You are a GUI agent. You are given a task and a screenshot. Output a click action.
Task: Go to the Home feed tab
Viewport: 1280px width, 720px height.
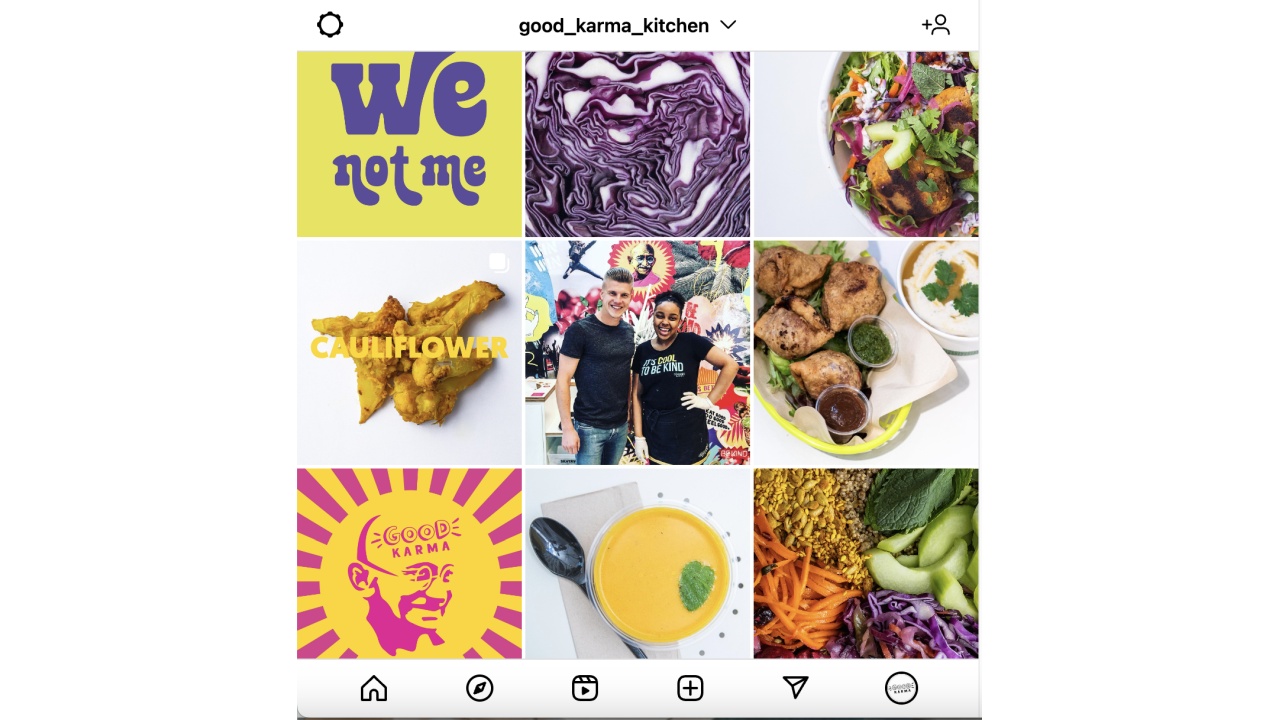coord(374,688)
